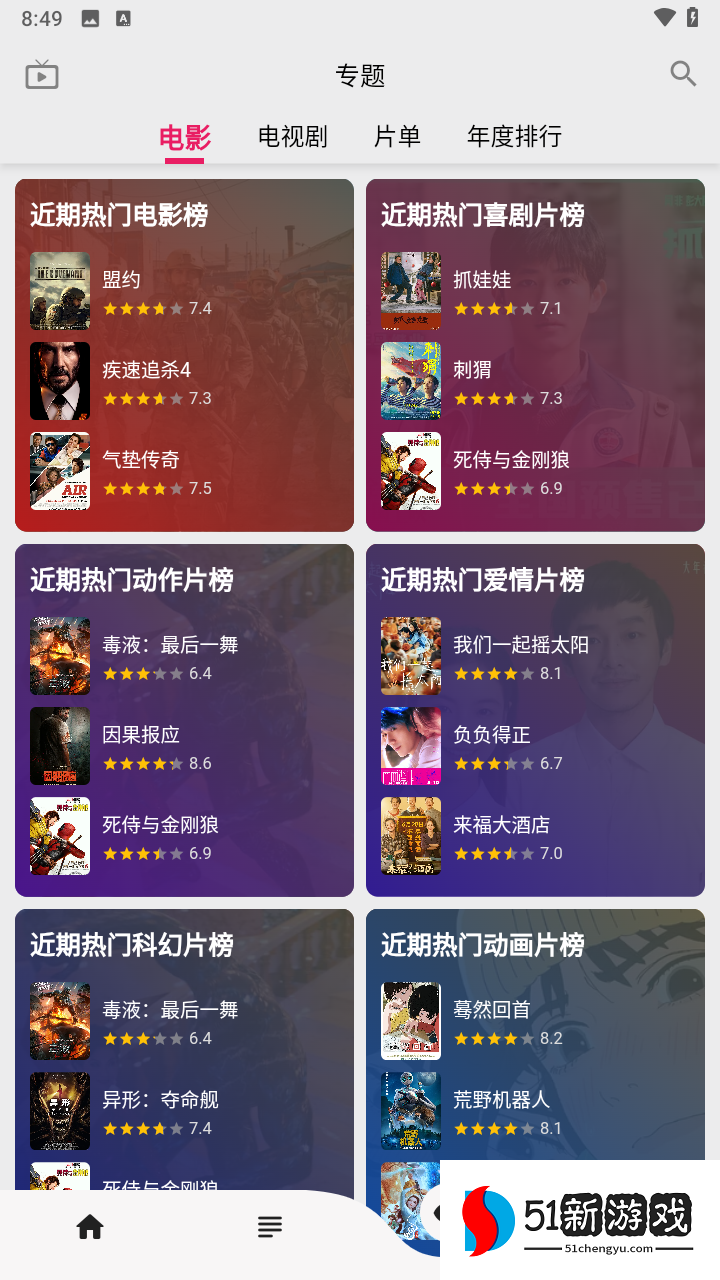This screenshot has width=720, height=1280.
Task: Switch to the 年度排行 tab
Action: pyautogui.click(x=514, y=137)
